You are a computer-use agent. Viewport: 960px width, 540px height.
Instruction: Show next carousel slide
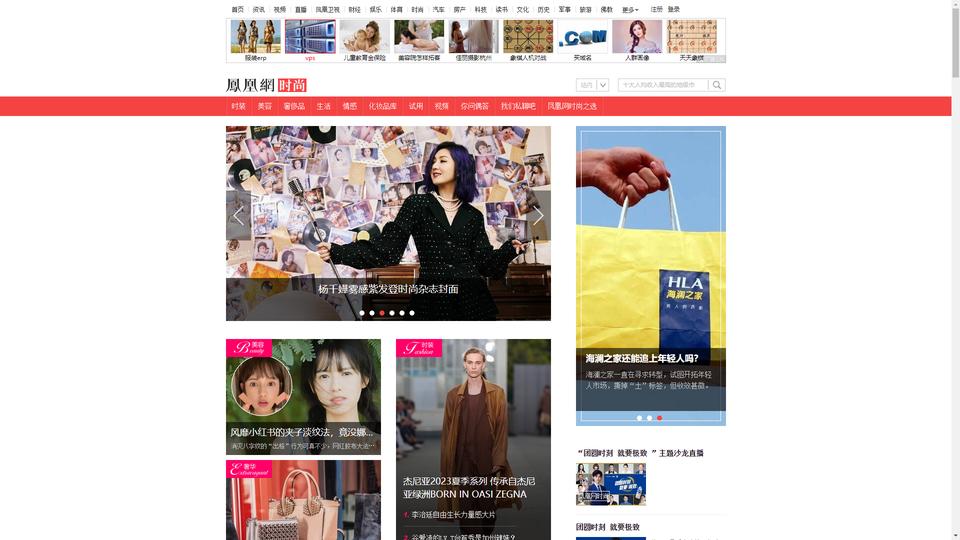pos(538,215)
